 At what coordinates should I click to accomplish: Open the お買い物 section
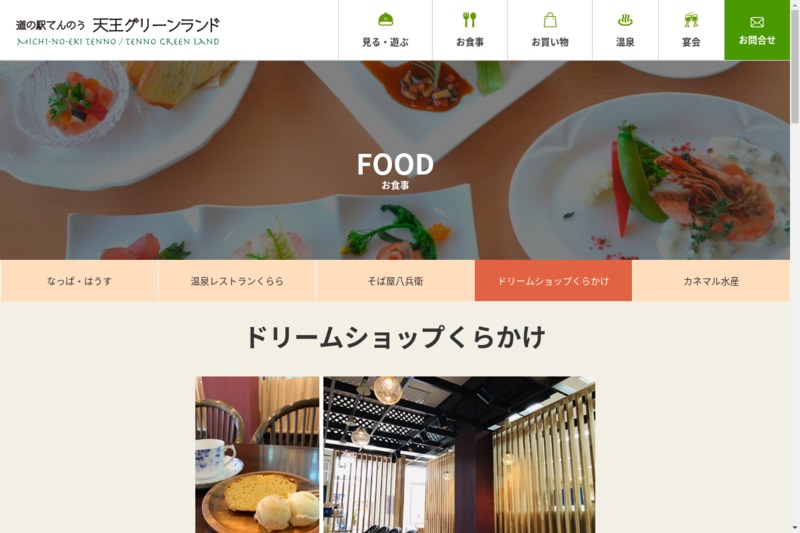click(x=549, y=30)
